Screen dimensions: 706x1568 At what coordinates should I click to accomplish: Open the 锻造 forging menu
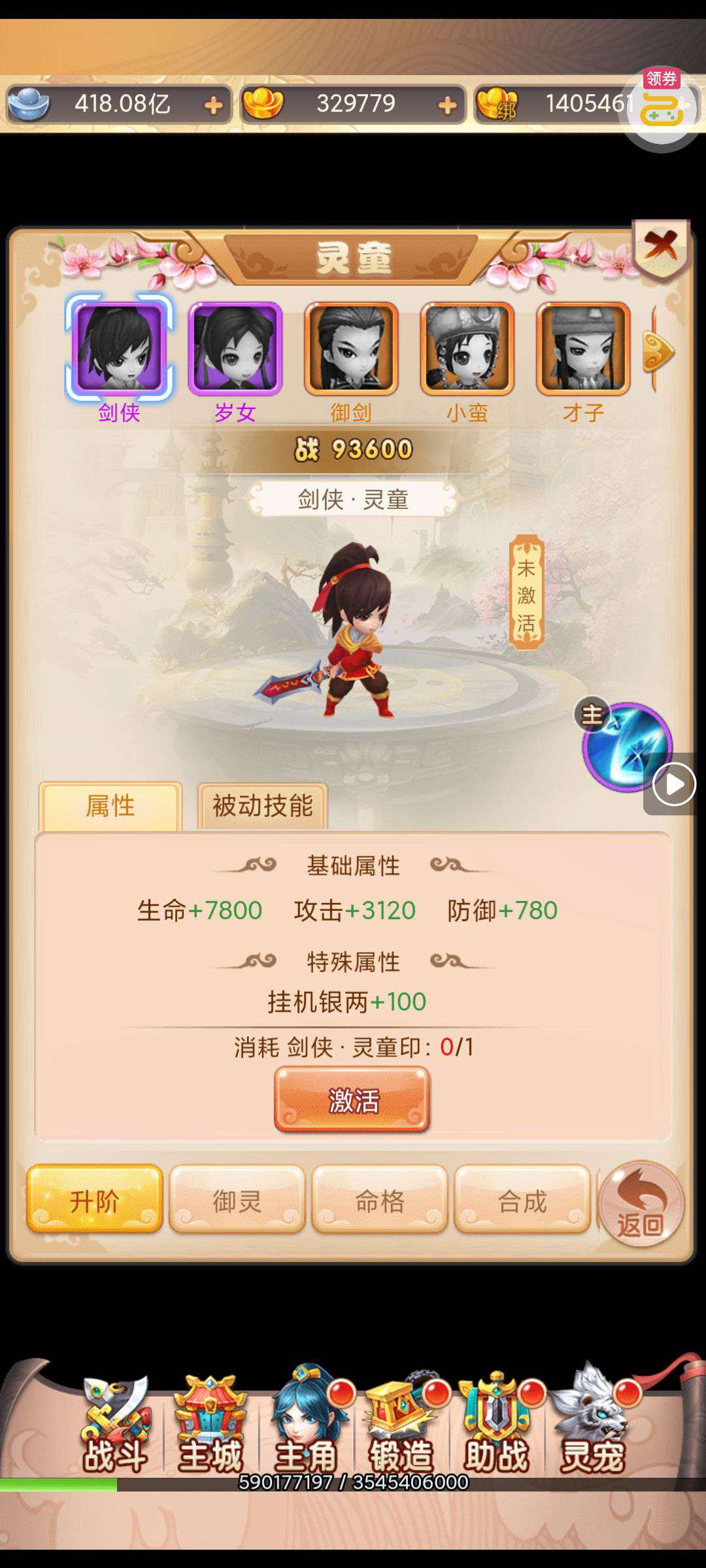[401, 1426]
